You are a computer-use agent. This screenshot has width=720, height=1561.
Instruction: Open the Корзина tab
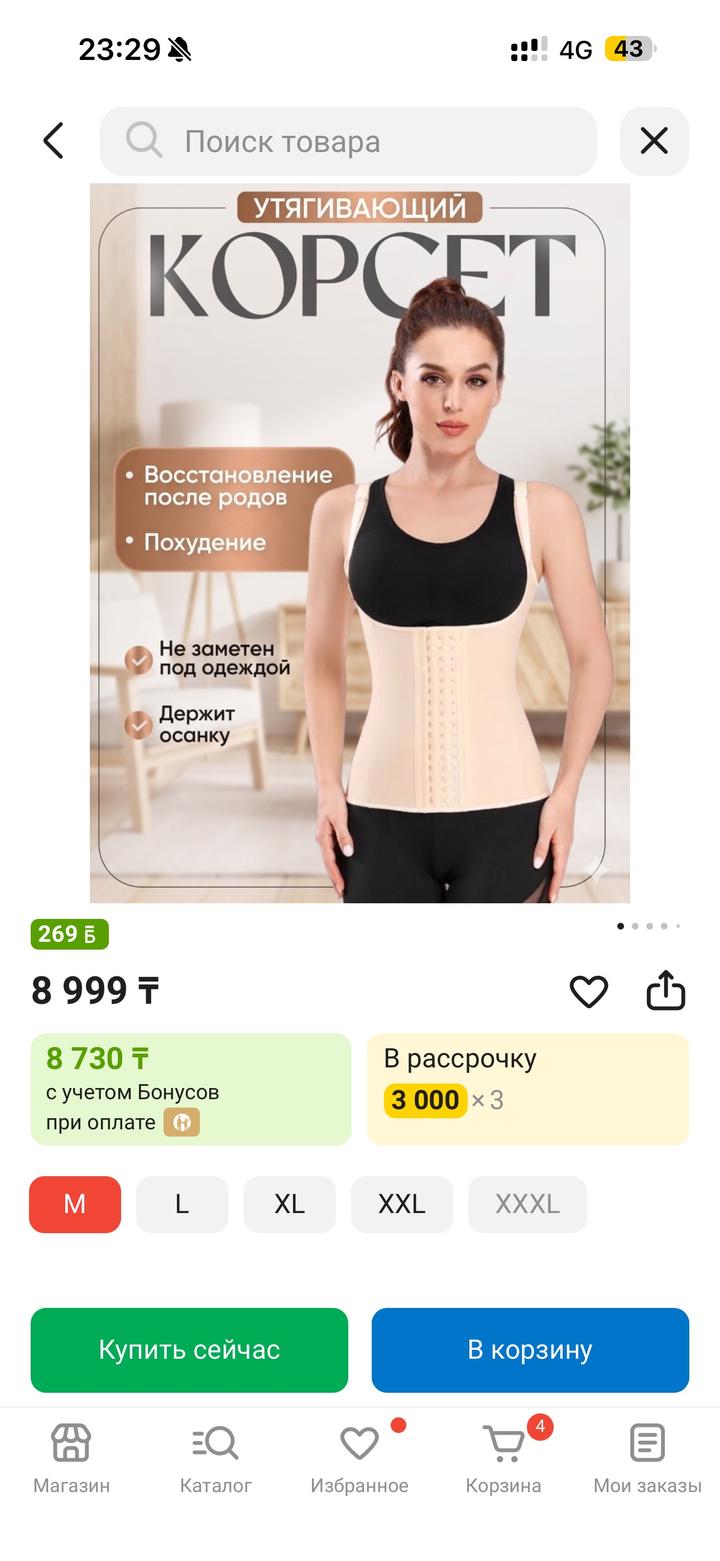coord(504,1459)
